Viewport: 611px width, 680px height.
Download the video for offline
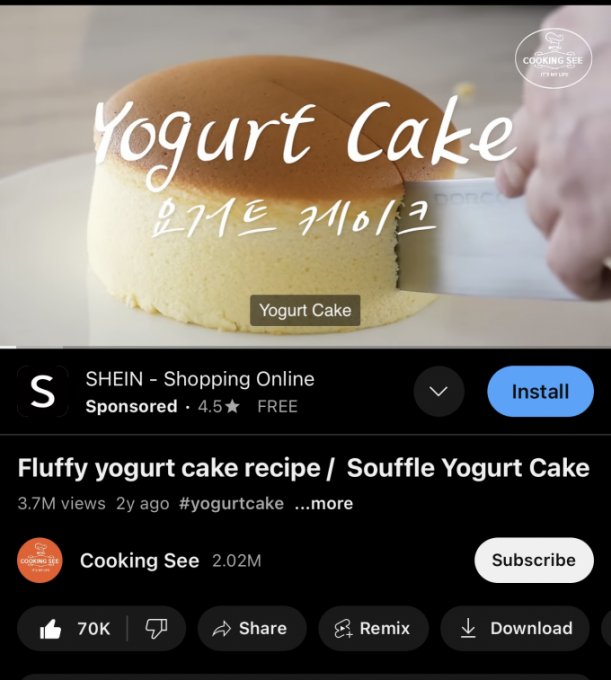[x=516, y=628]
